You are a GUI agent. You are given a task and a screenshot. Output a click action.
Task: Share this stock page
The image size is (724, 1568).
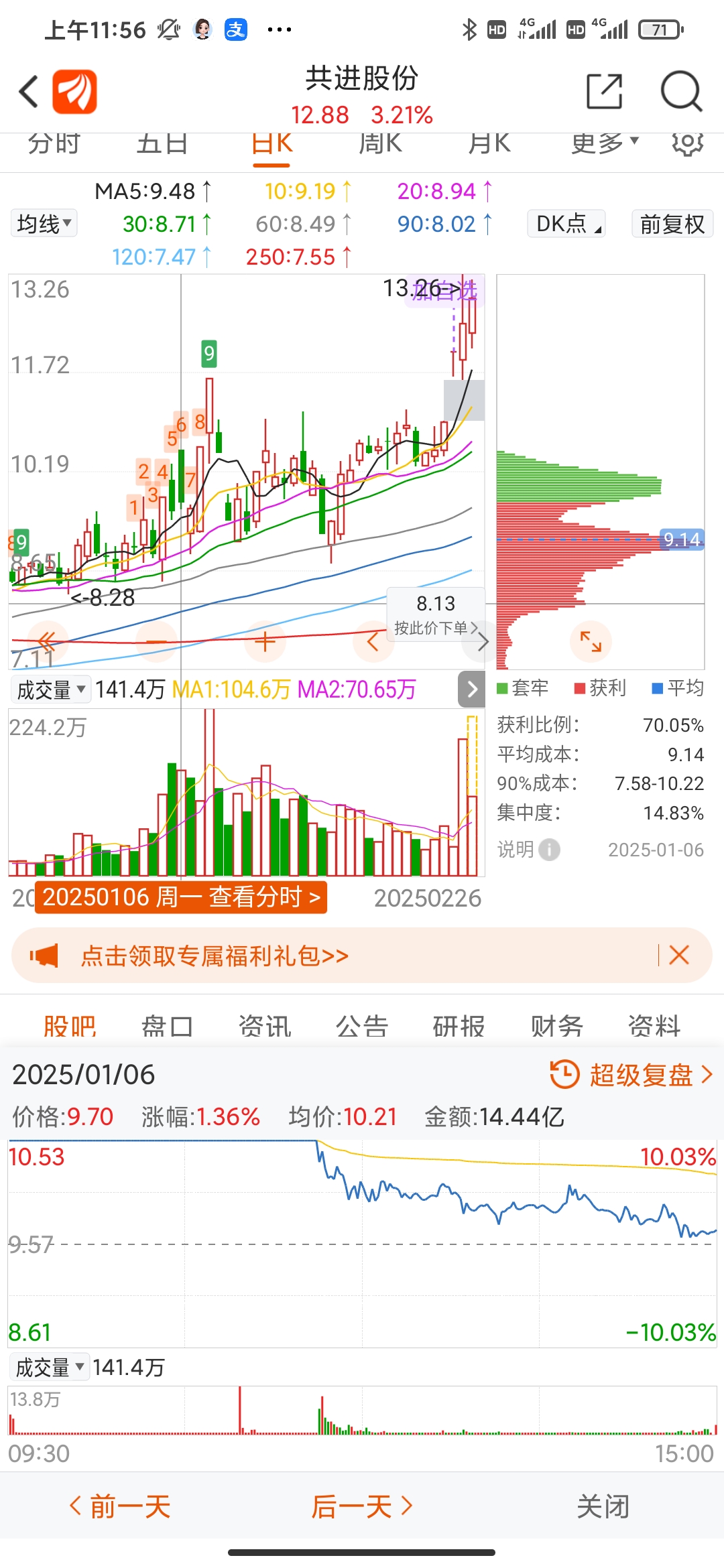(x=604, y=91)
